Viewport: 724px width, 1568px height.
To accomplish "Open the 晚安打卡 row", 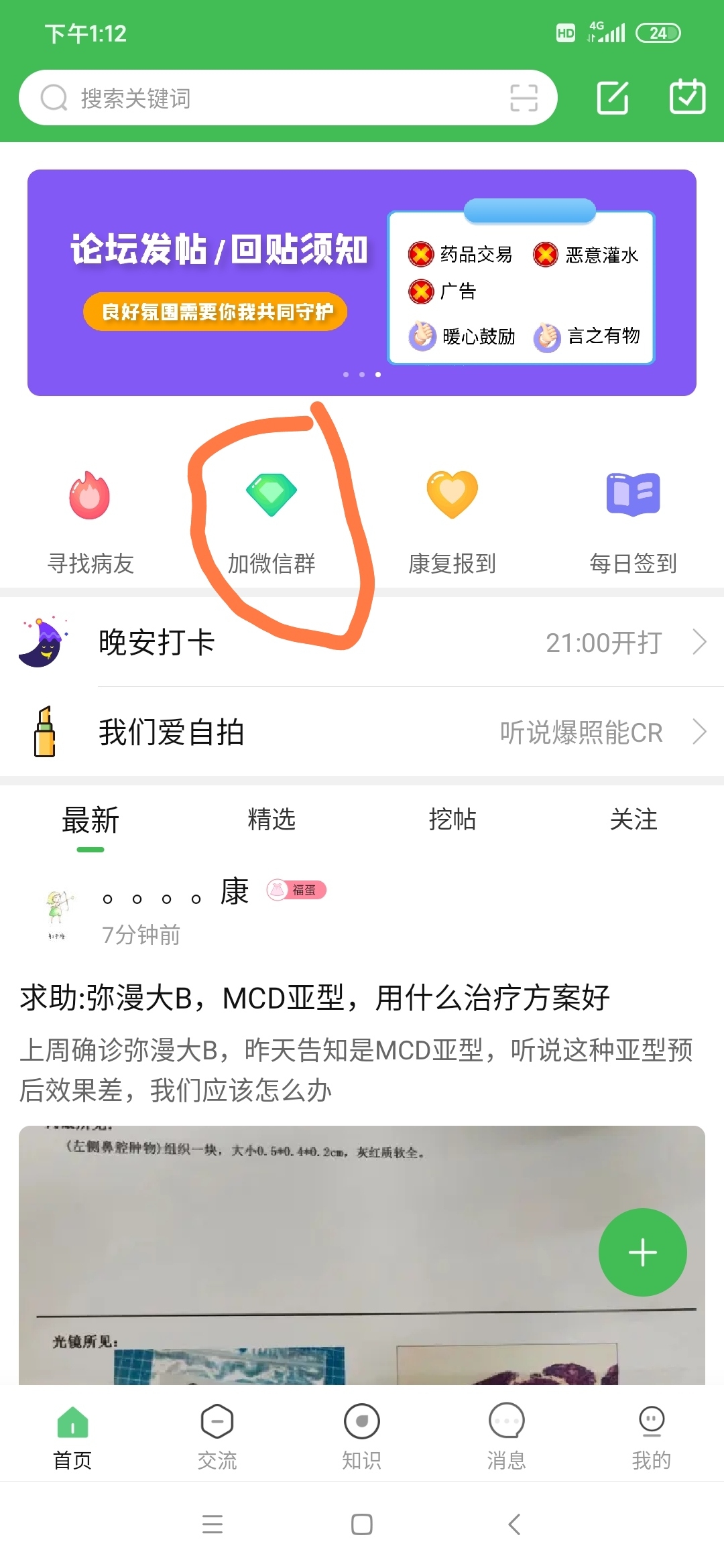I will click(362, 642).
